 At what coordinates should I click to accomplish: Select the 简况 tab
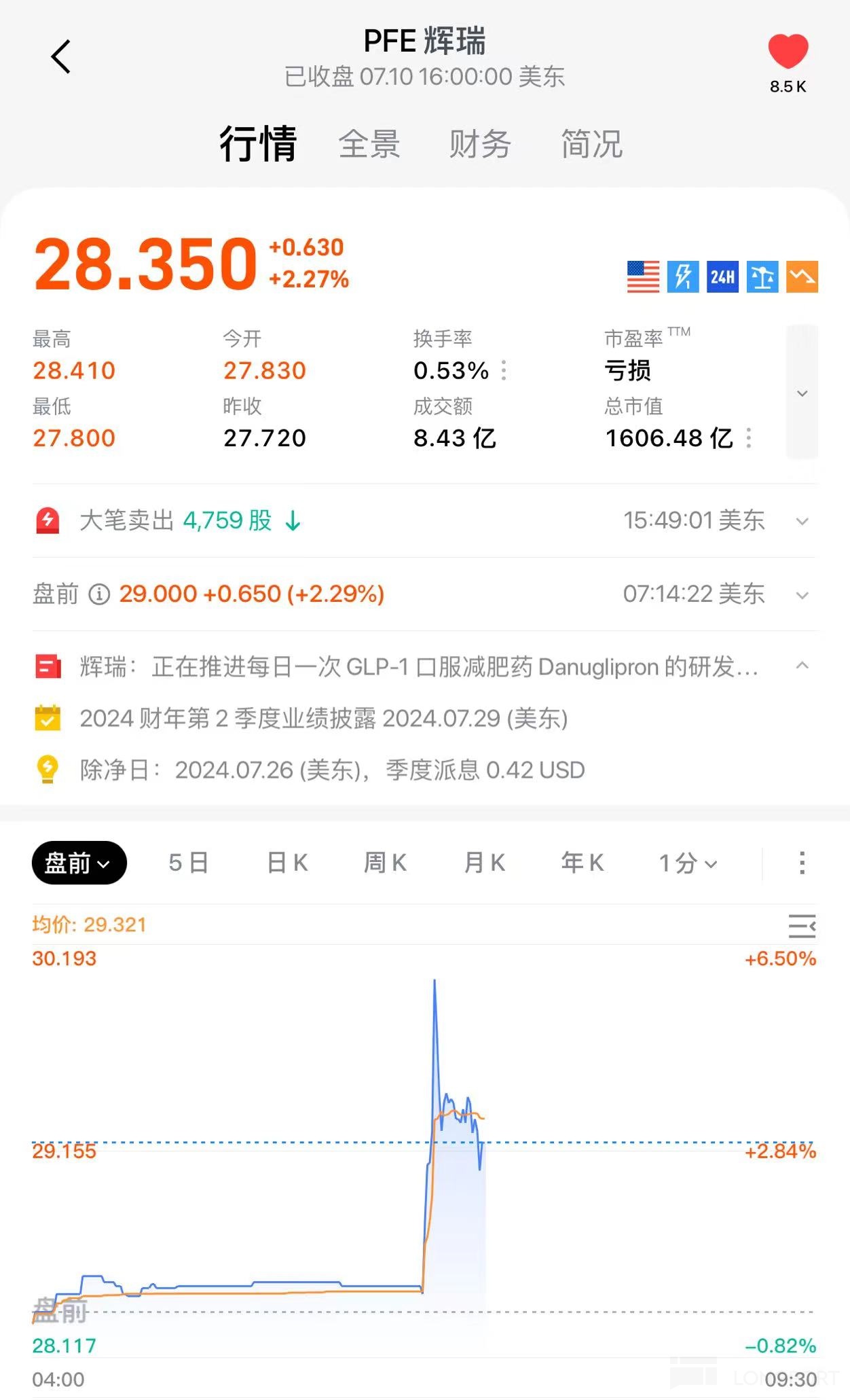pyautogui.click(x=591, y=145)
